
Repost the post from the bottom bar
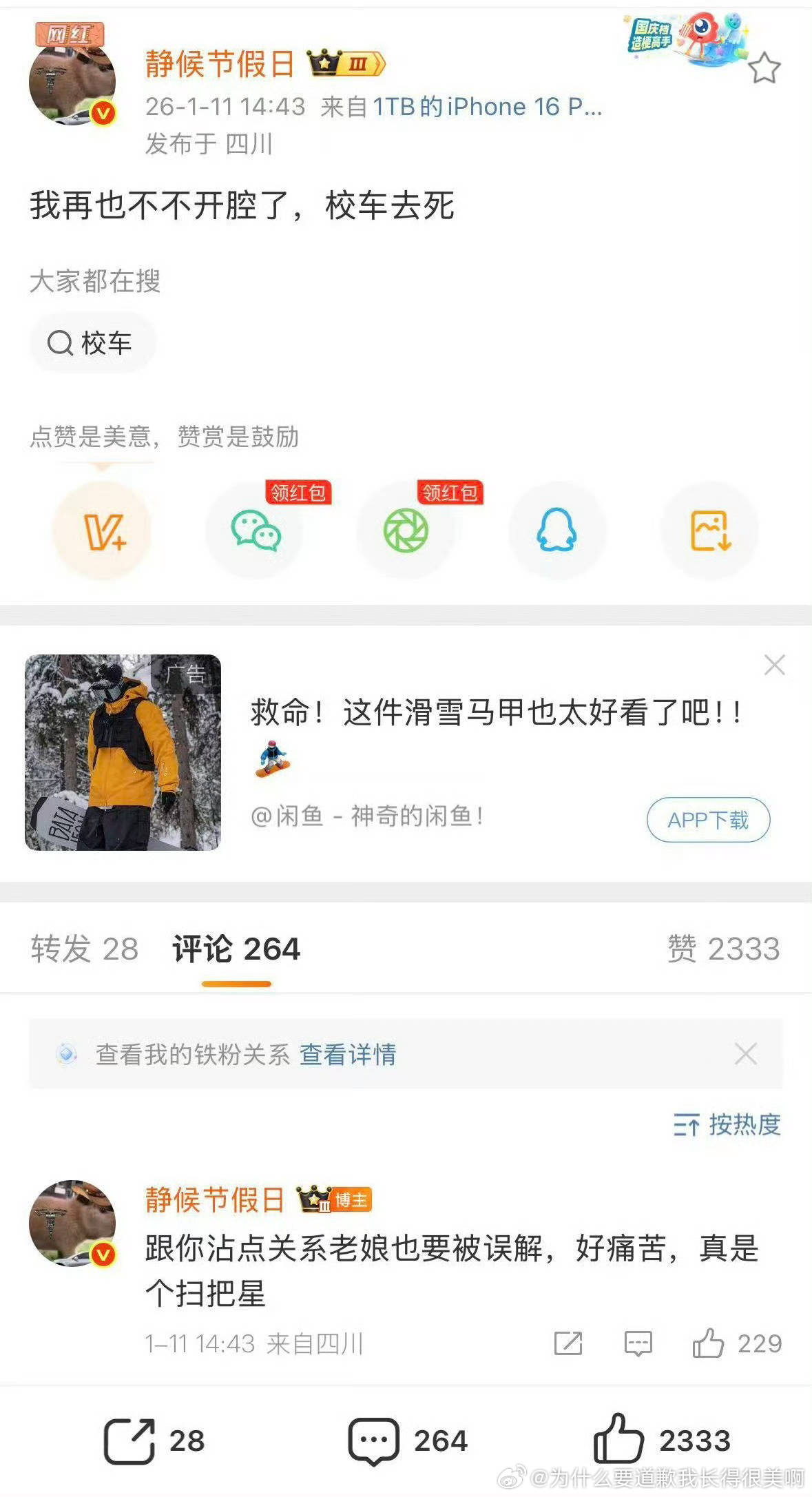(129, 1441)
